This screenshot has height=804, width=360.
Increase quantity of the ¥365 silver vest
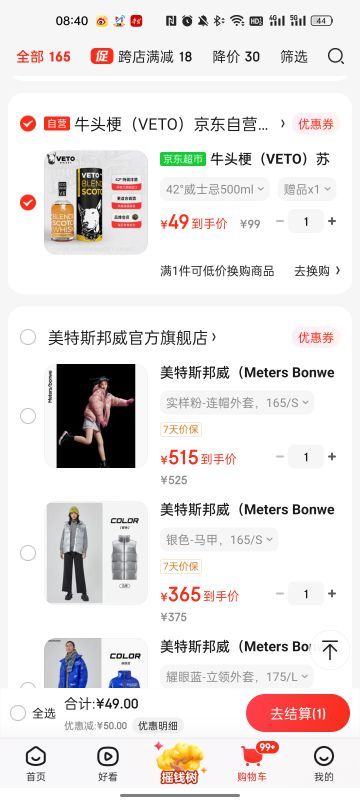[332, 593]
